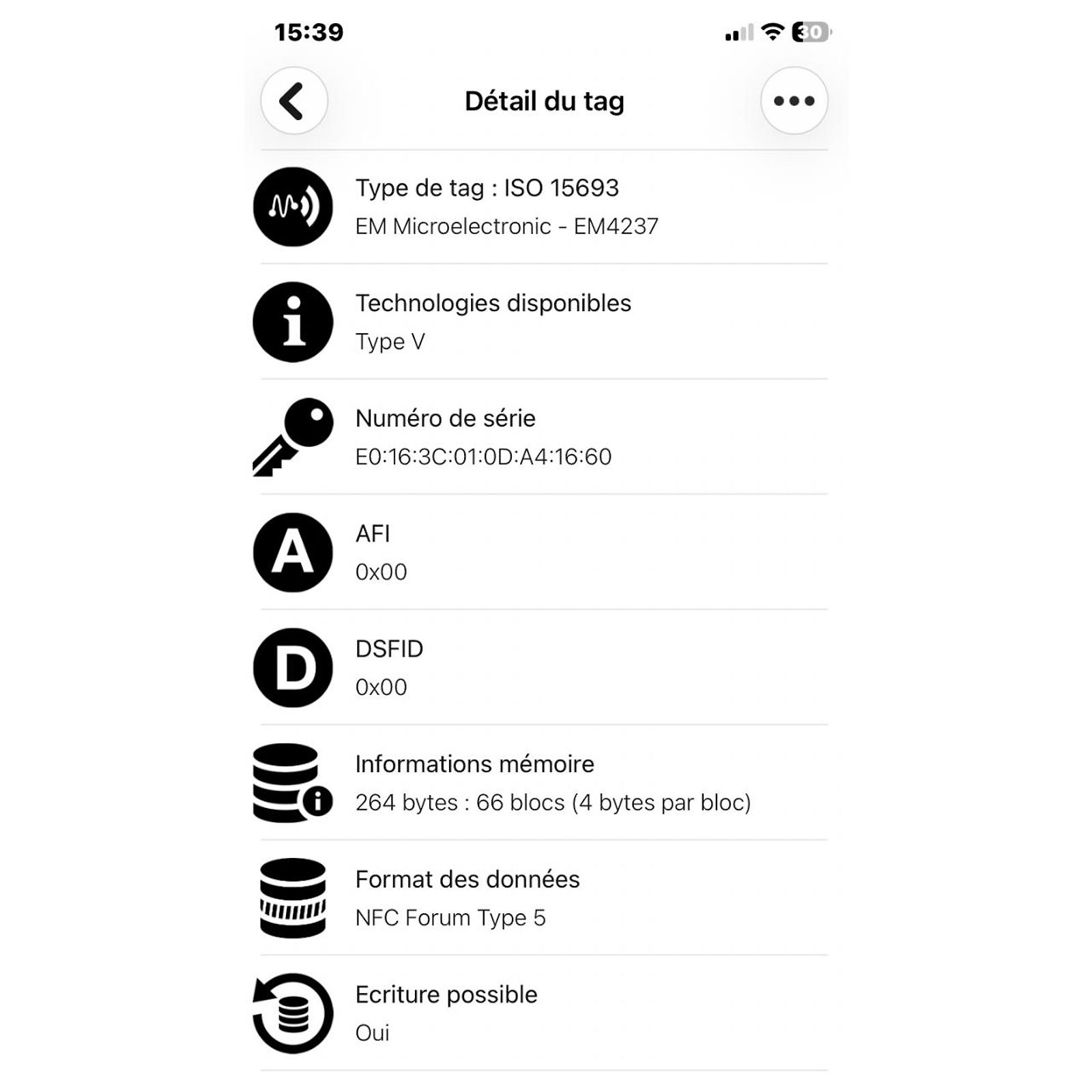Open the Type de tag ISO 15693 row
Image resolution: width=1092 pixels, height=1092 pixels.
point(544,207)
